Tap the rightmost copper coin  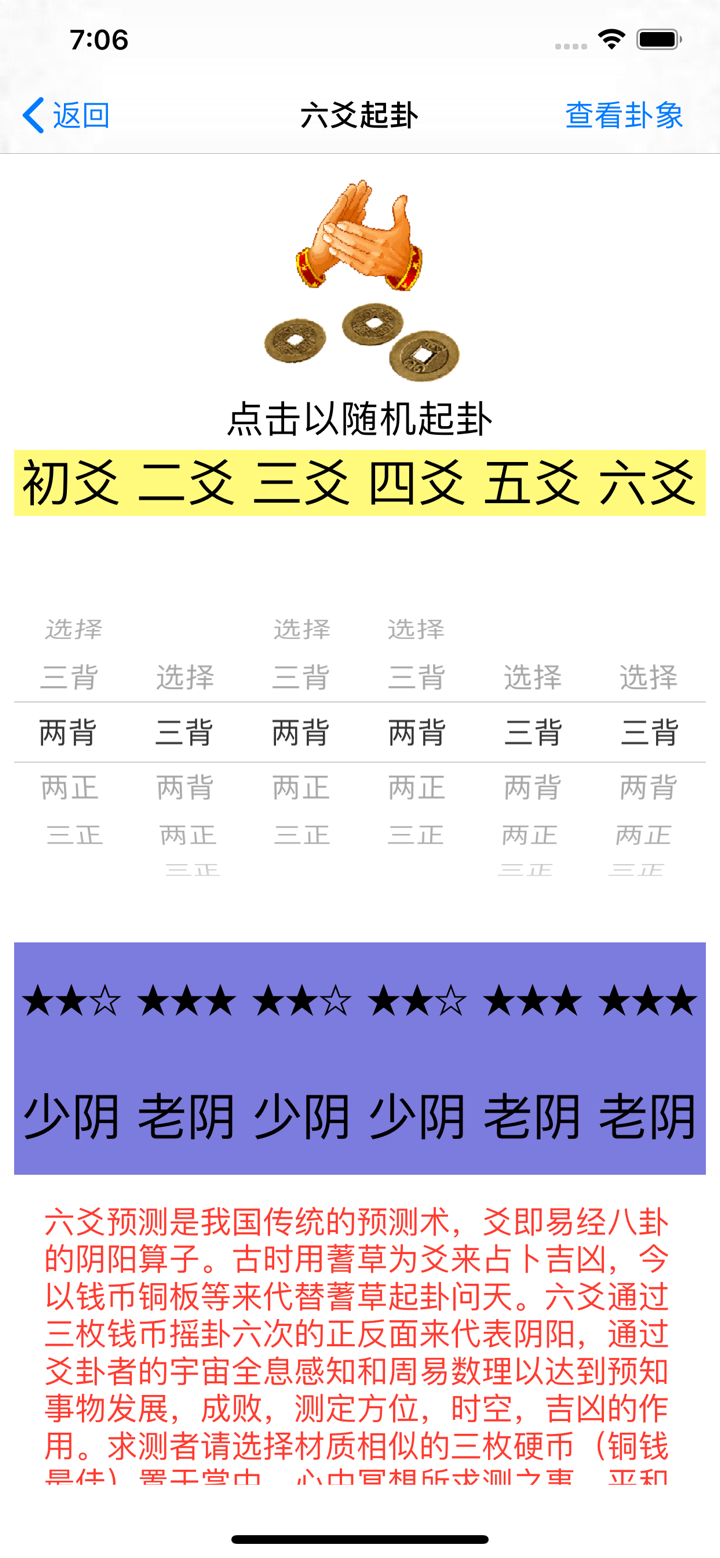pyautogui.click(x=425, y=355)
